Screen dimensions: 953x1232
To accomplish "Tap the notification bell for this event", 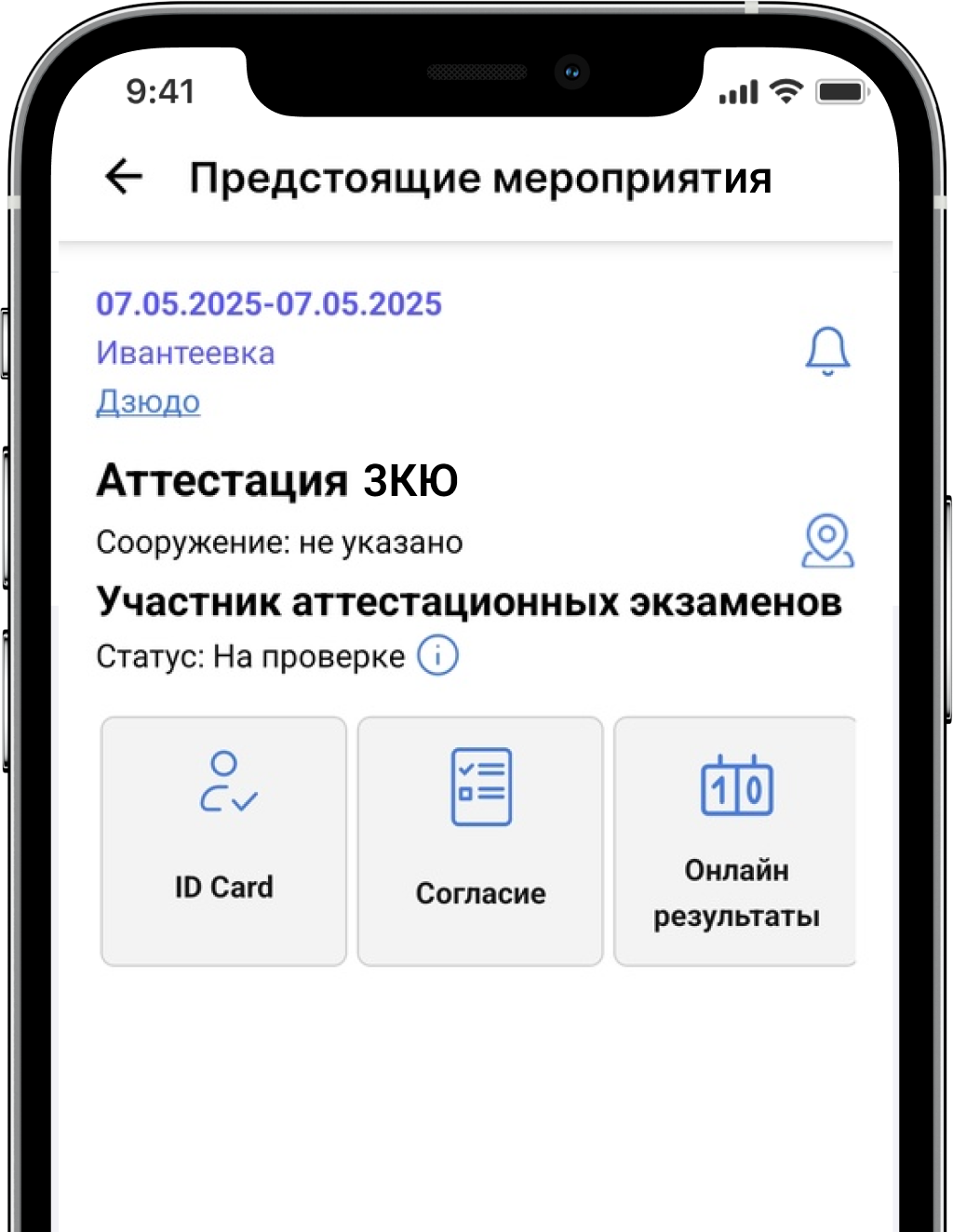I will pyautogui.click(x=827, y=351).
